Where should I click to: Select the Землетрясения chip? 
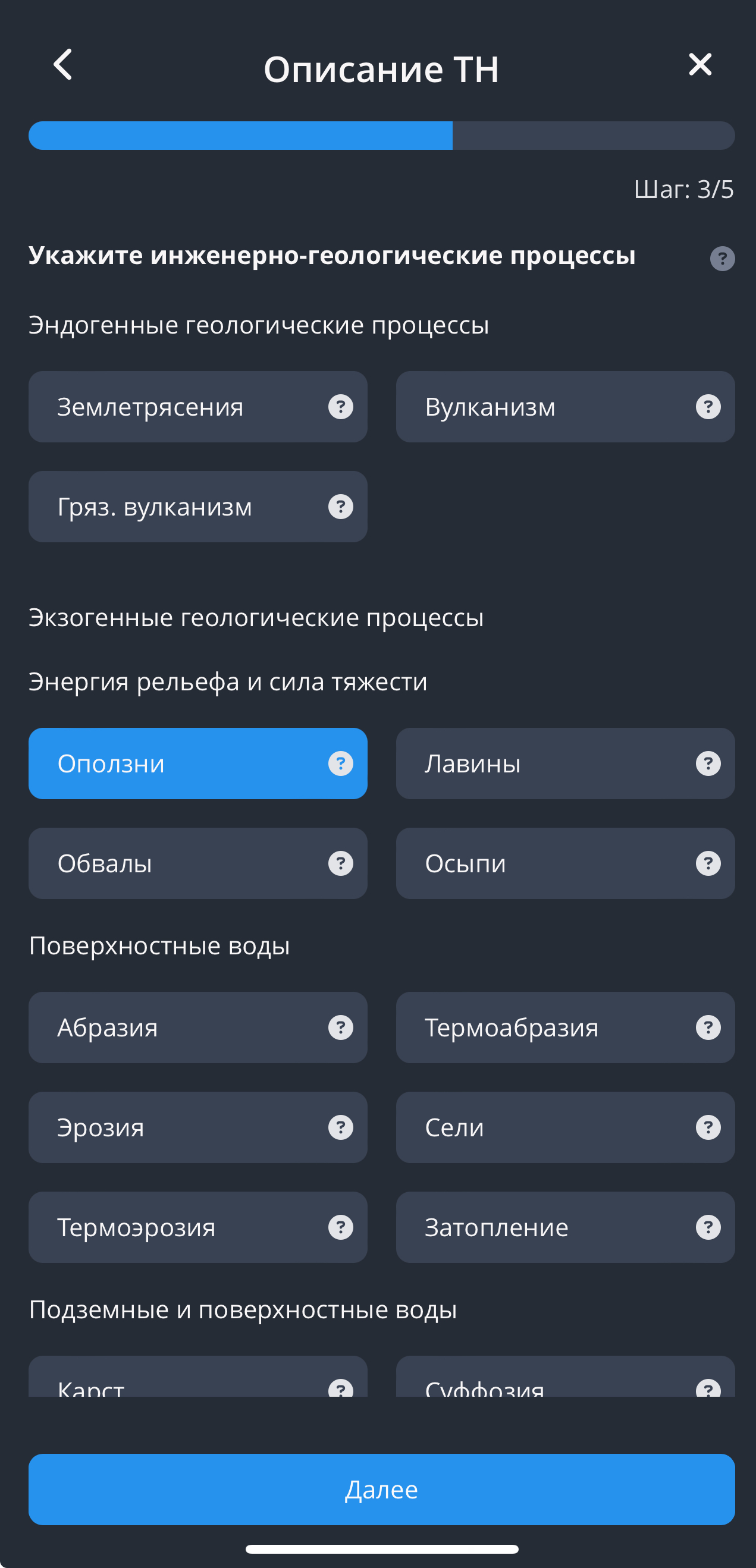(183, 407)
